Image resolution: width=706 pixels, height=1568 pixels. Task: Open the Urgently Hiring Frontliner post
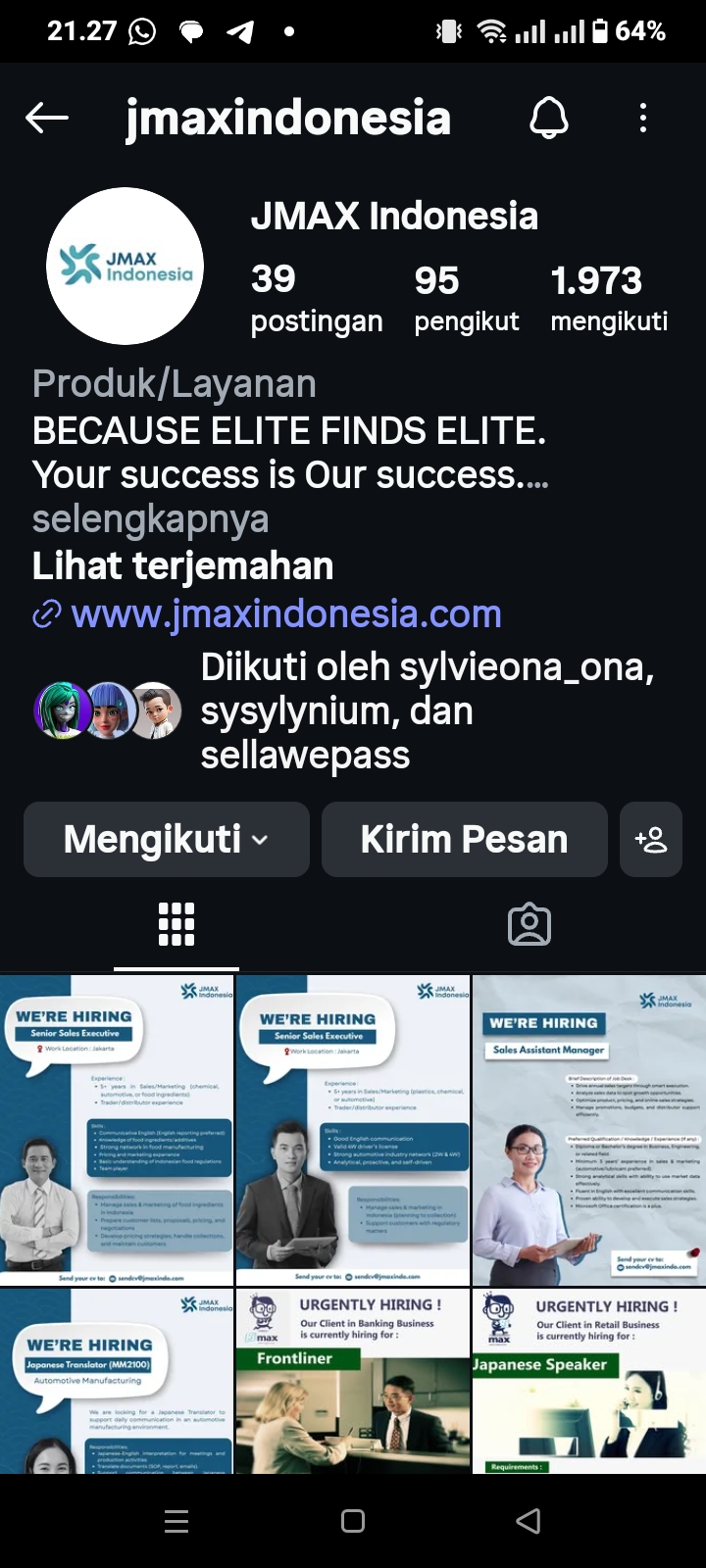coord(353,1381)
